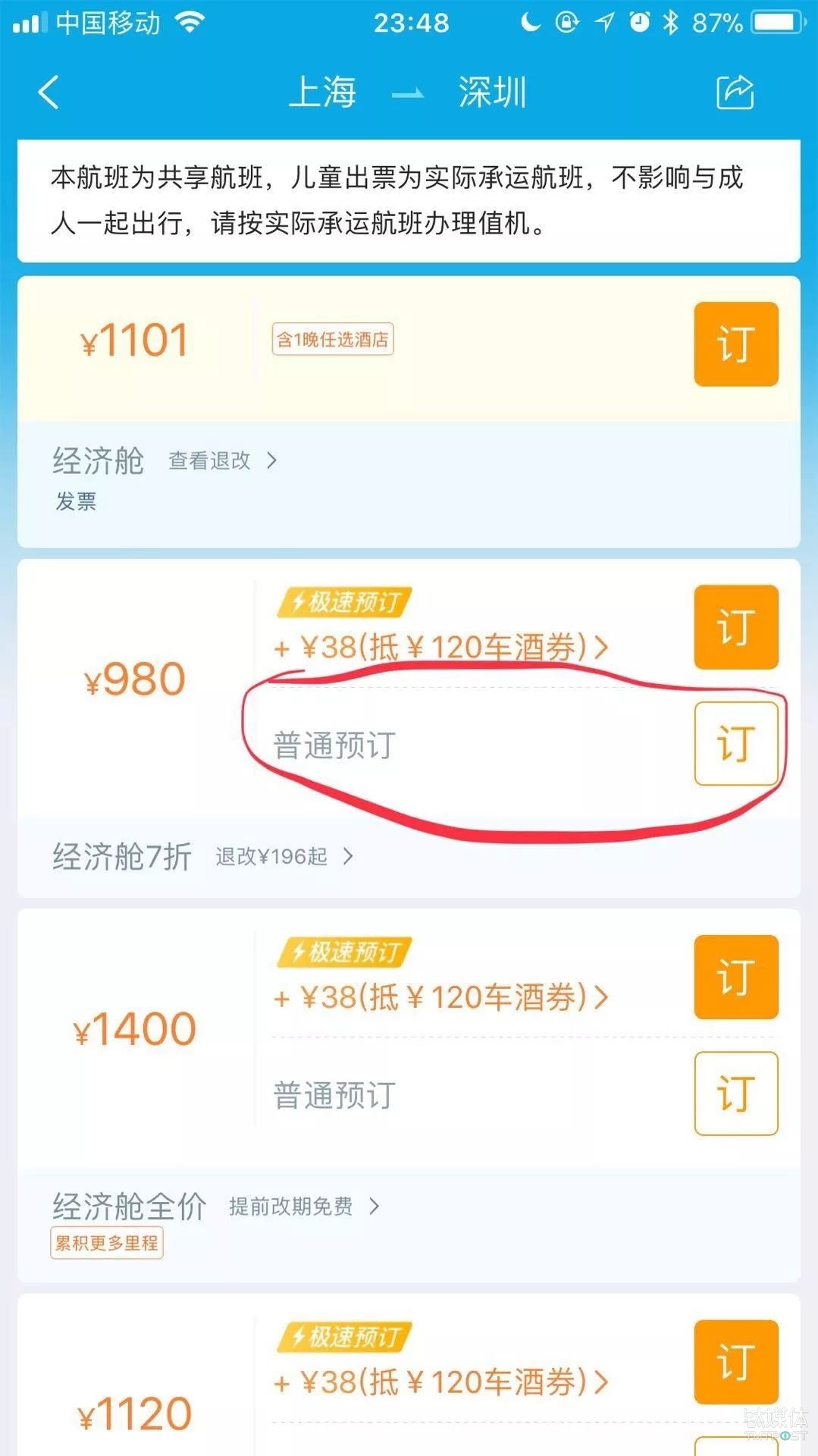Share this flight via the share icon
Image resolution: width=818 pixels, height=1456 pixels.
735,93
